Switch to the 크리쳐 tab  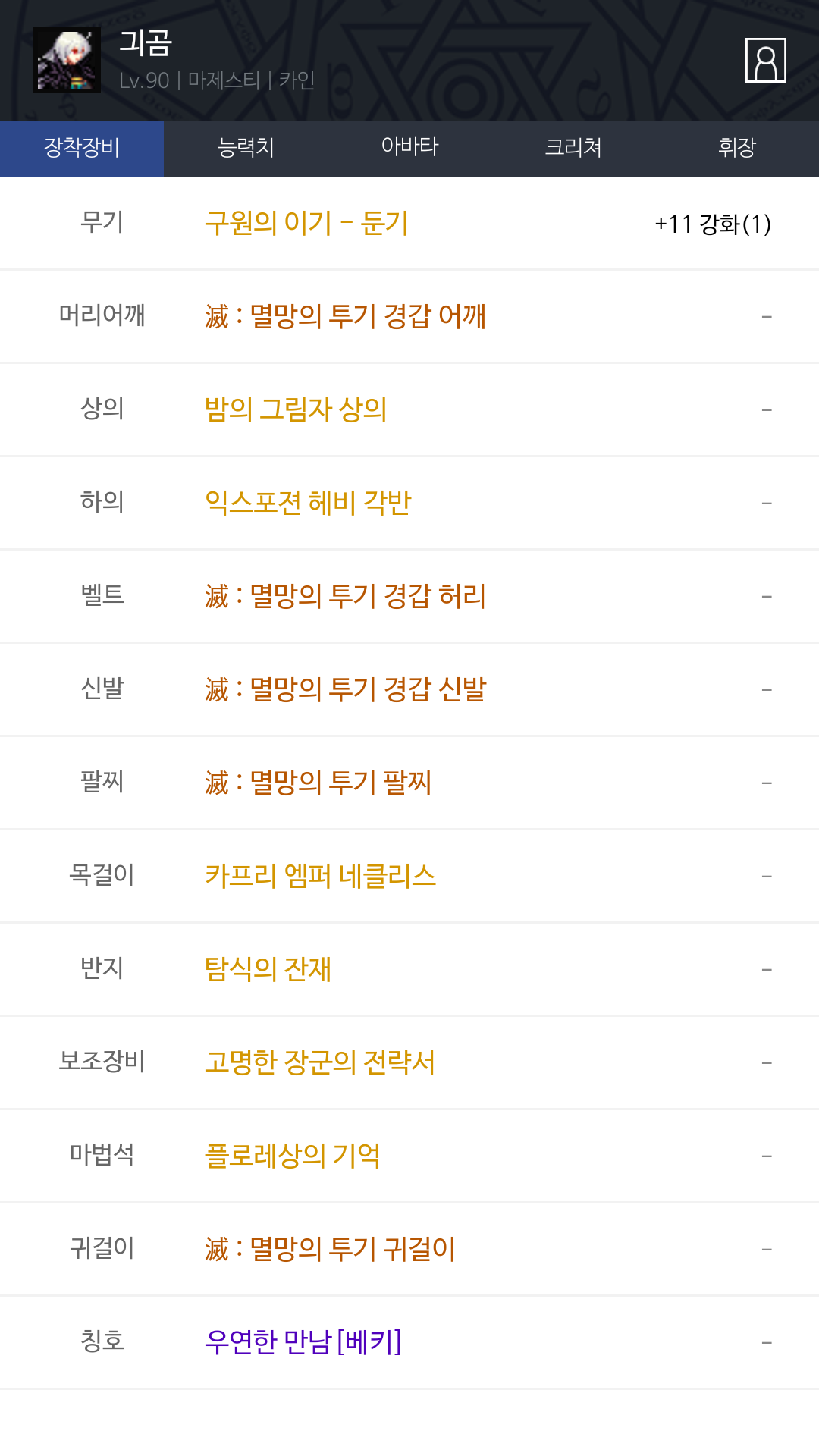[x=573, y=149]
